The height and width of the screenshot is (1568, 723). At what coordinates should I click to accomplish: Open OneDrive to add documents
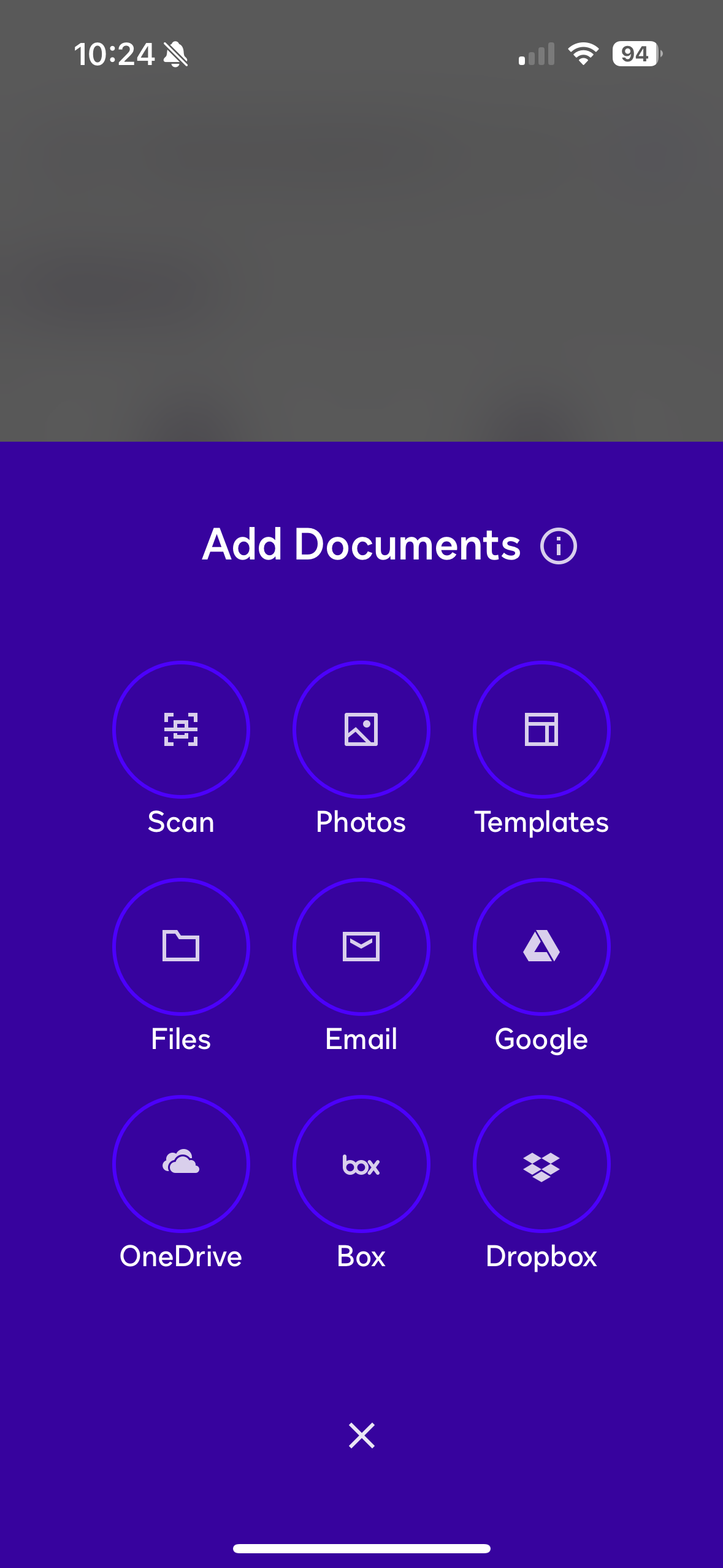(181, 1164)
